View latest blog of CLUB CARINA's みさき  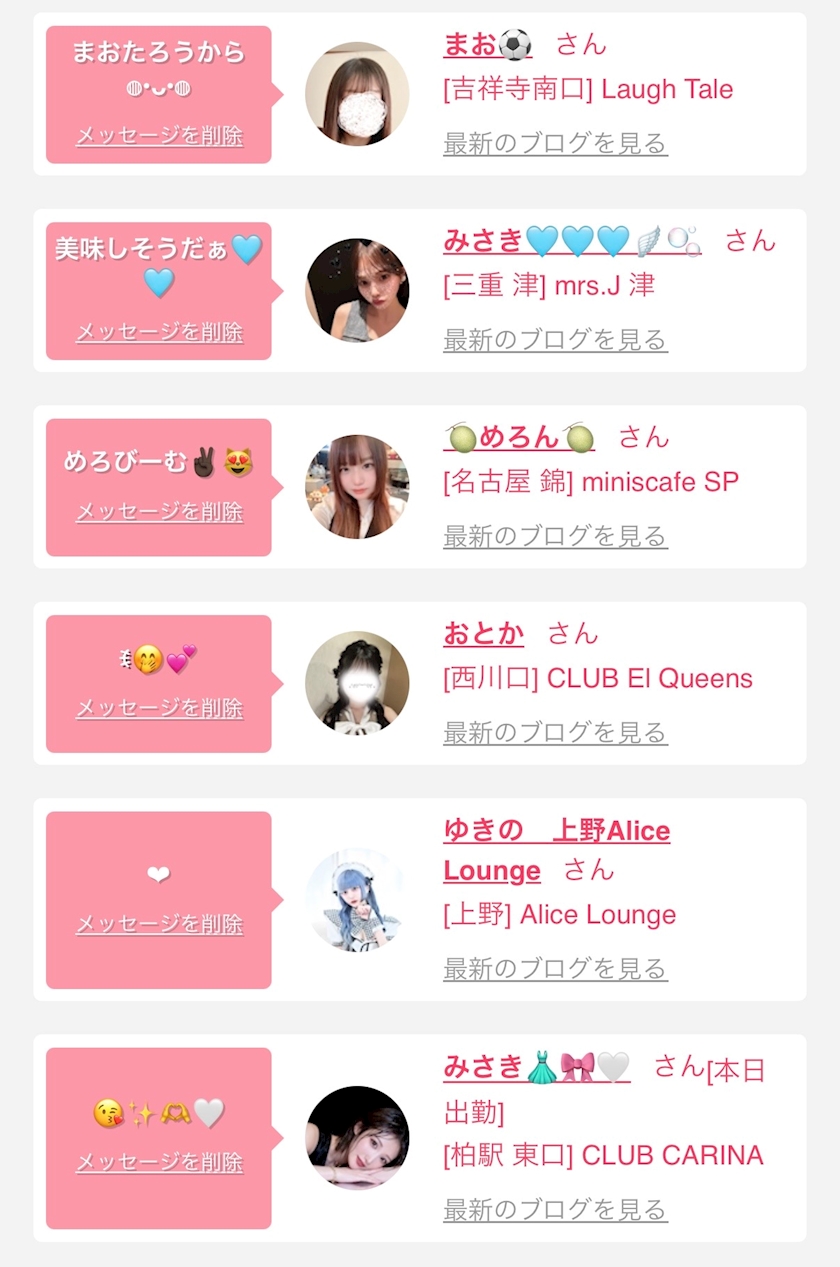click(x=555, y=1210)
